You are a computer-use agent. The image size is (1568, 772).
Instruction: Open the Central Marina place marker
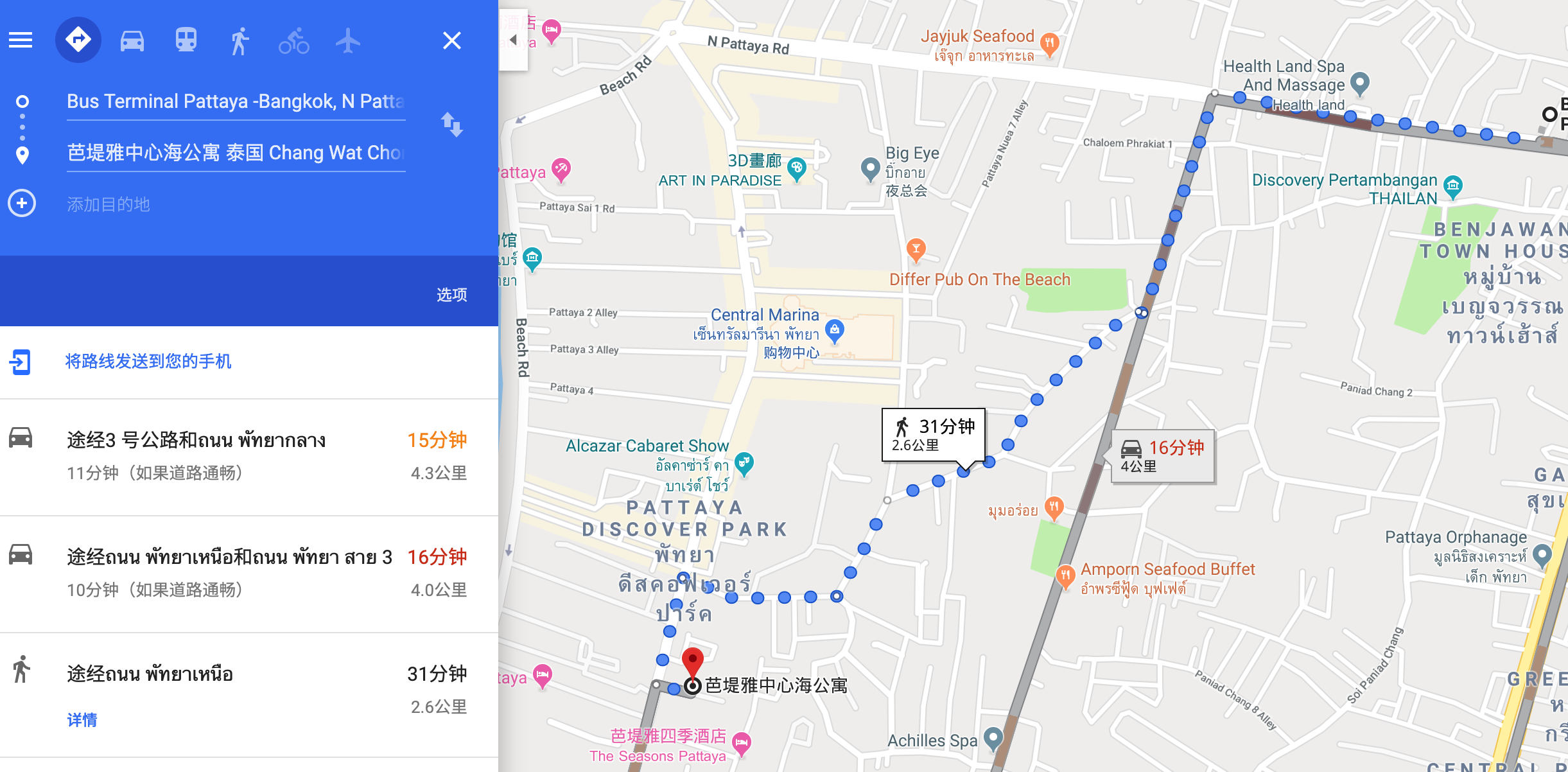[834, 330]
